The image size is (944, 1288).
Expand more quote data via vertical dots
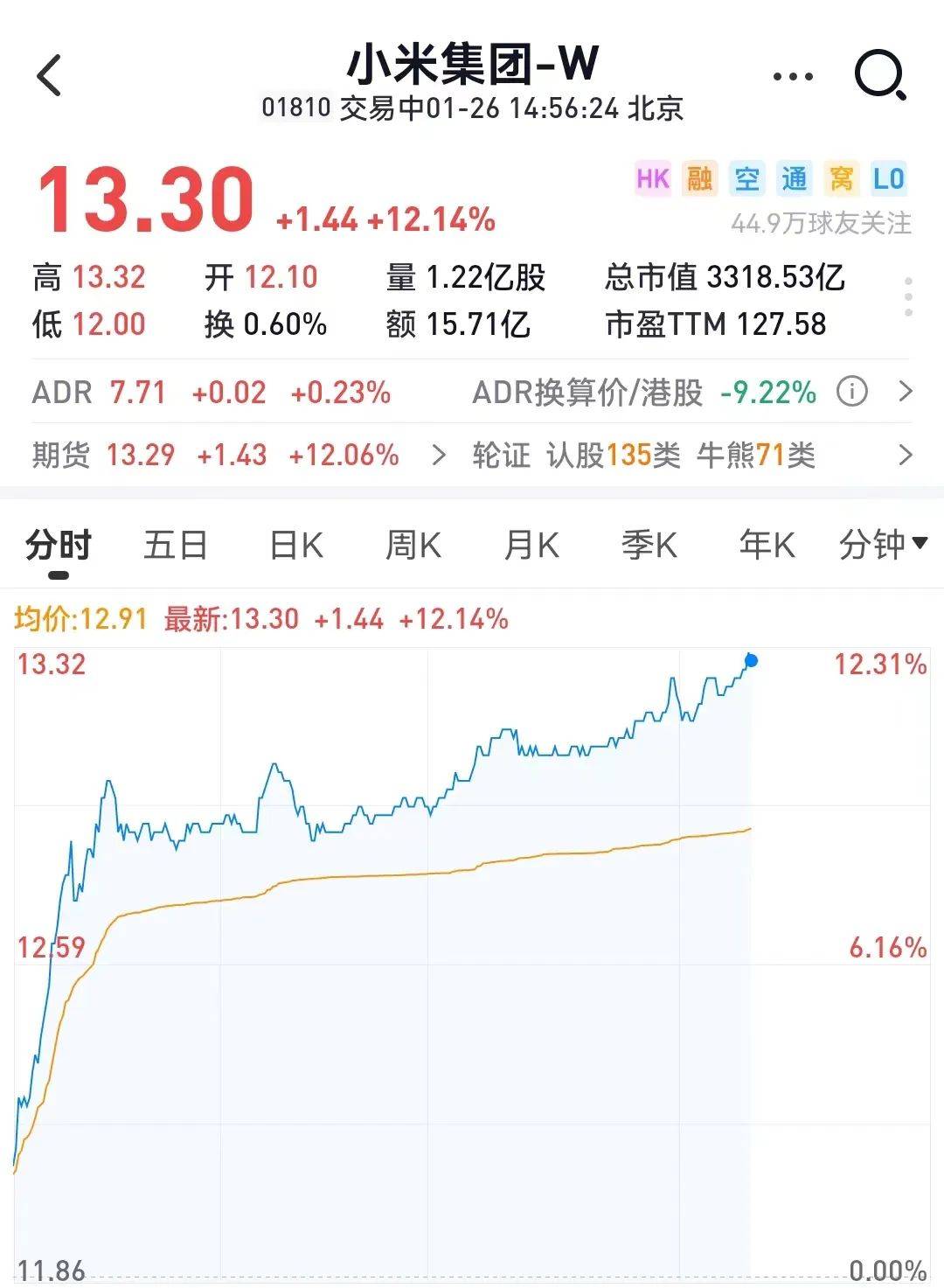(909, 298)
